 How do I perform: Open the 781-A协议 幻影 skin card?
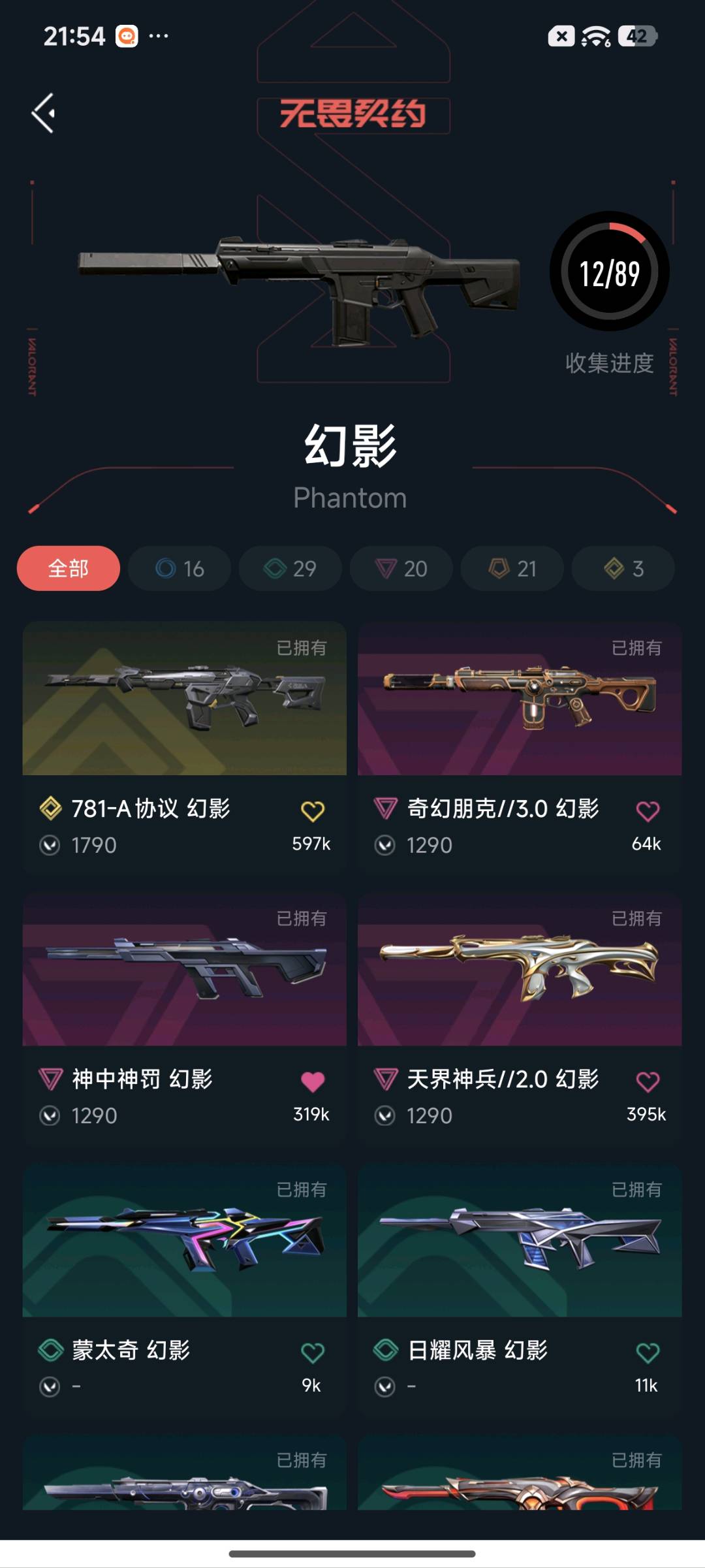click(x=185, y=748)
